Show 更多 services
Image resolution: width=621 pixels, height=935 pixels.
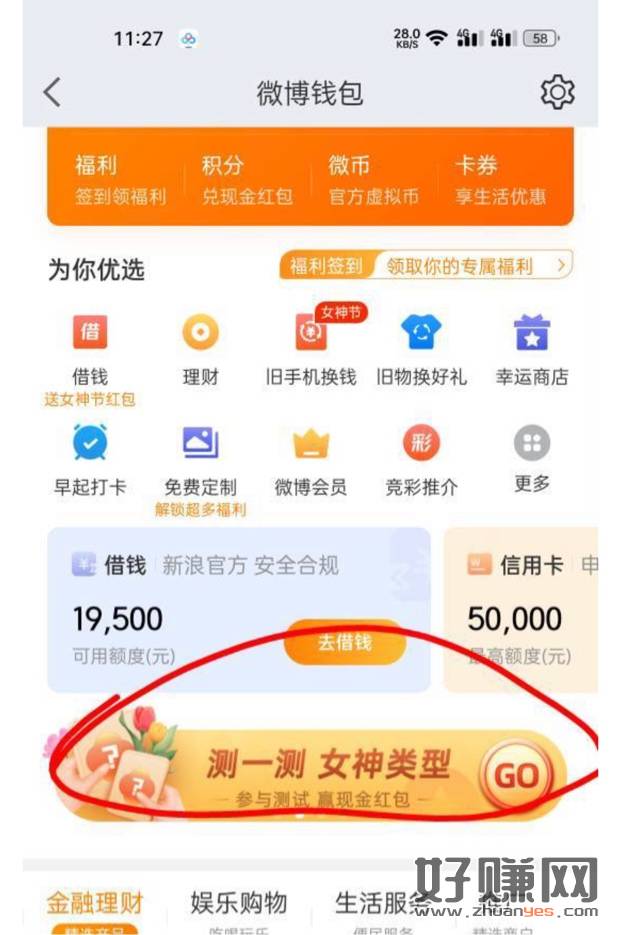tap(531, 459)
